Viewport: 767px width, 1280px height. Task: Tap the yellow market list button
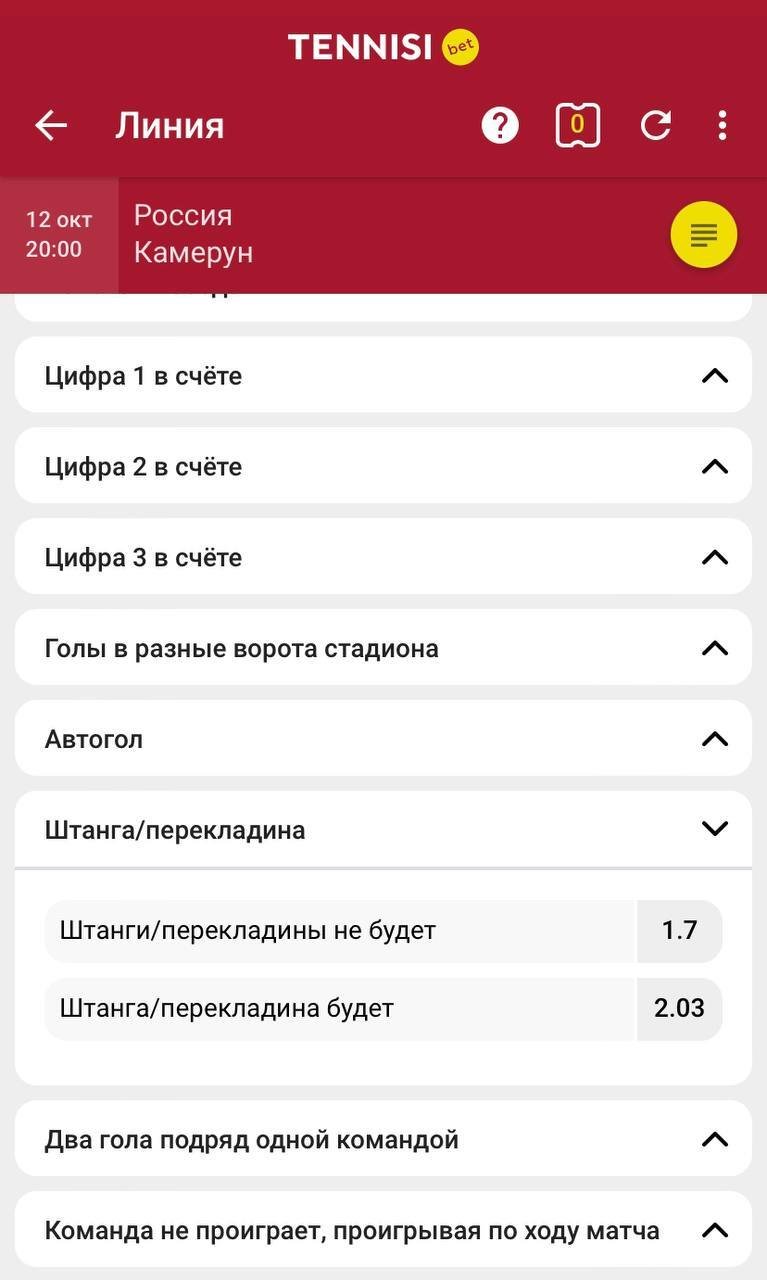point(703,235)
